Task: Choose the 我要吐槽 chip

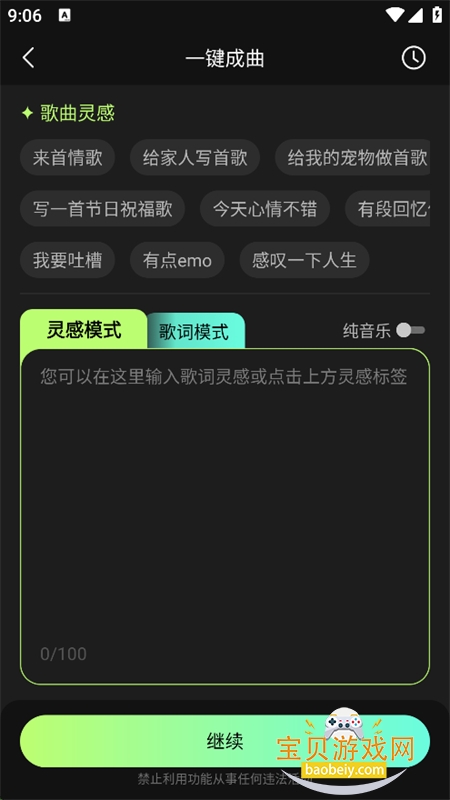Action: coord(67,260)
